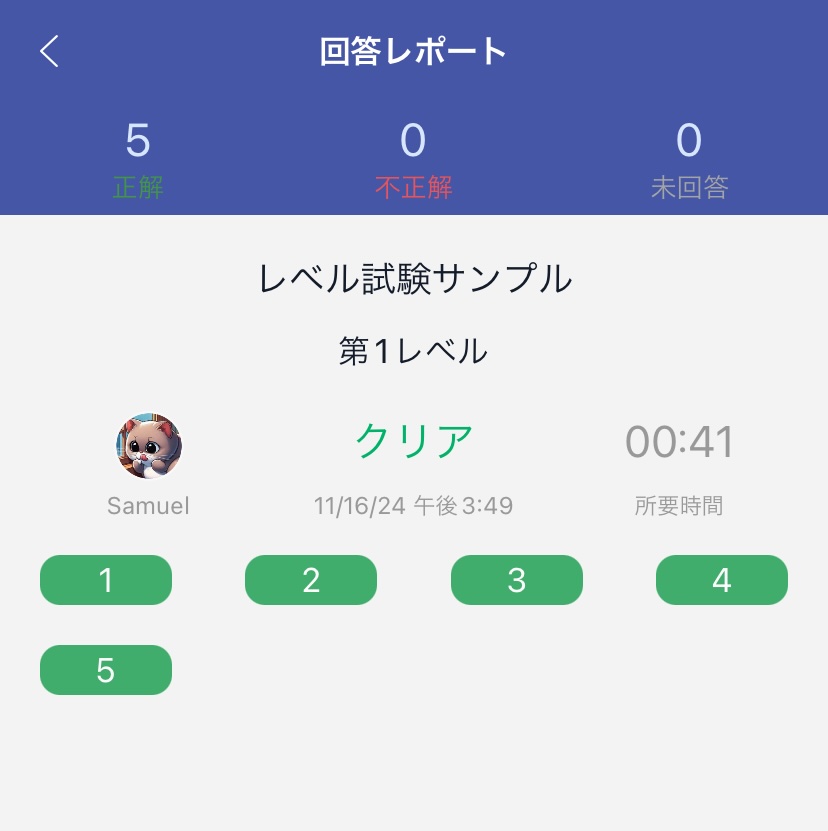
Task: Tap question 4 button
Action: pyautogui.click(x=721, y=580)
